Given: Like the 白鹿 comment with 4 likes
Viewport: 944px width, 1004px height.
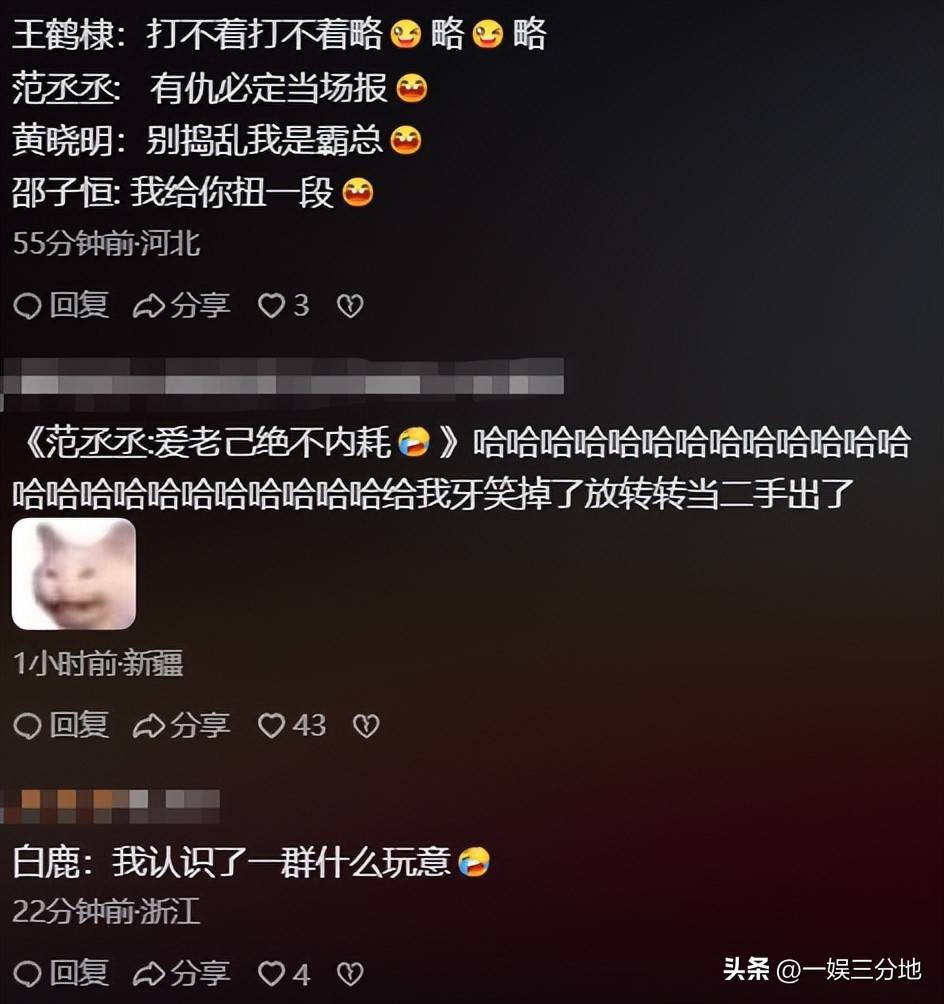Looking at the screenshot, I should coord(271,973).
